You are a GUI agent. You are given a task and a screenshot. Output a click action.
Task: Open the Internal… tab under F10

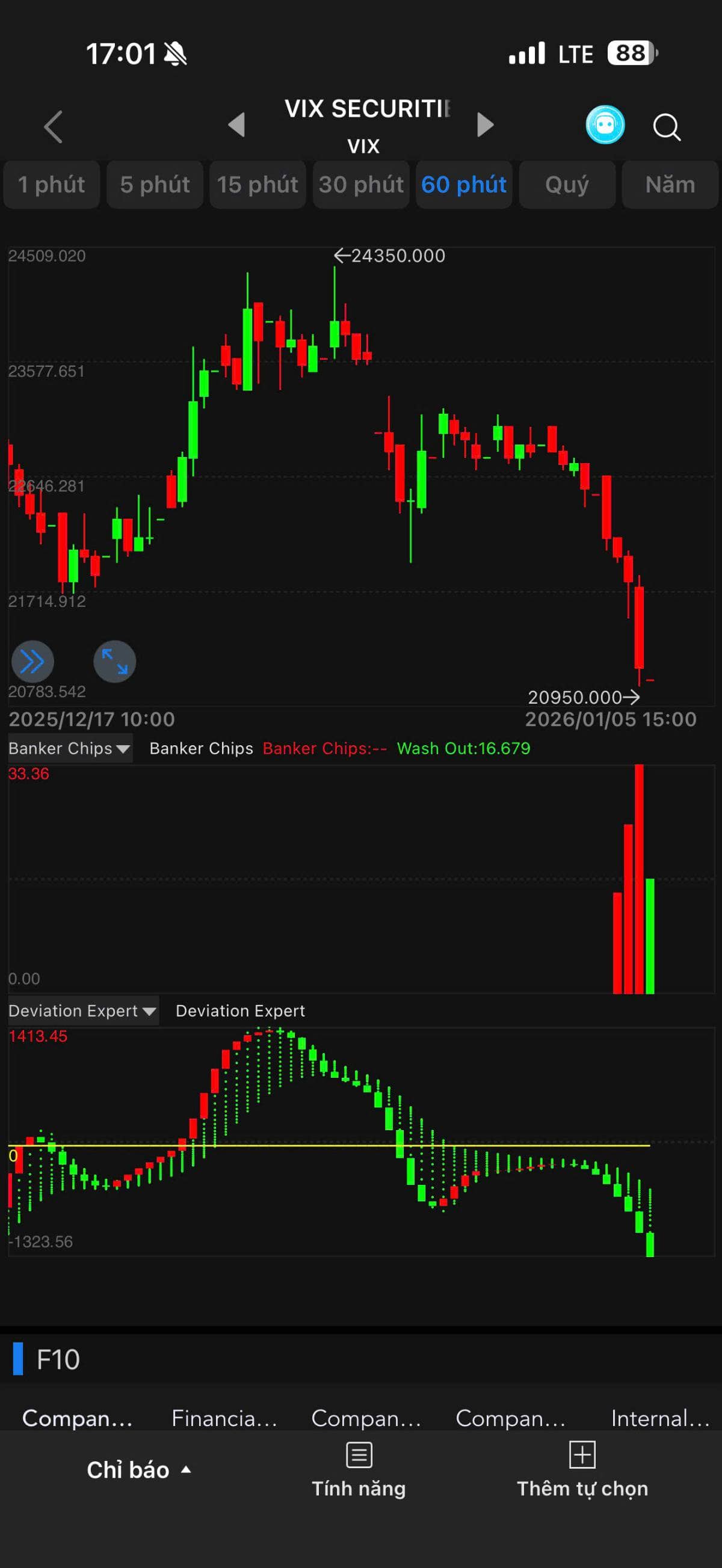coord(661,1418)
